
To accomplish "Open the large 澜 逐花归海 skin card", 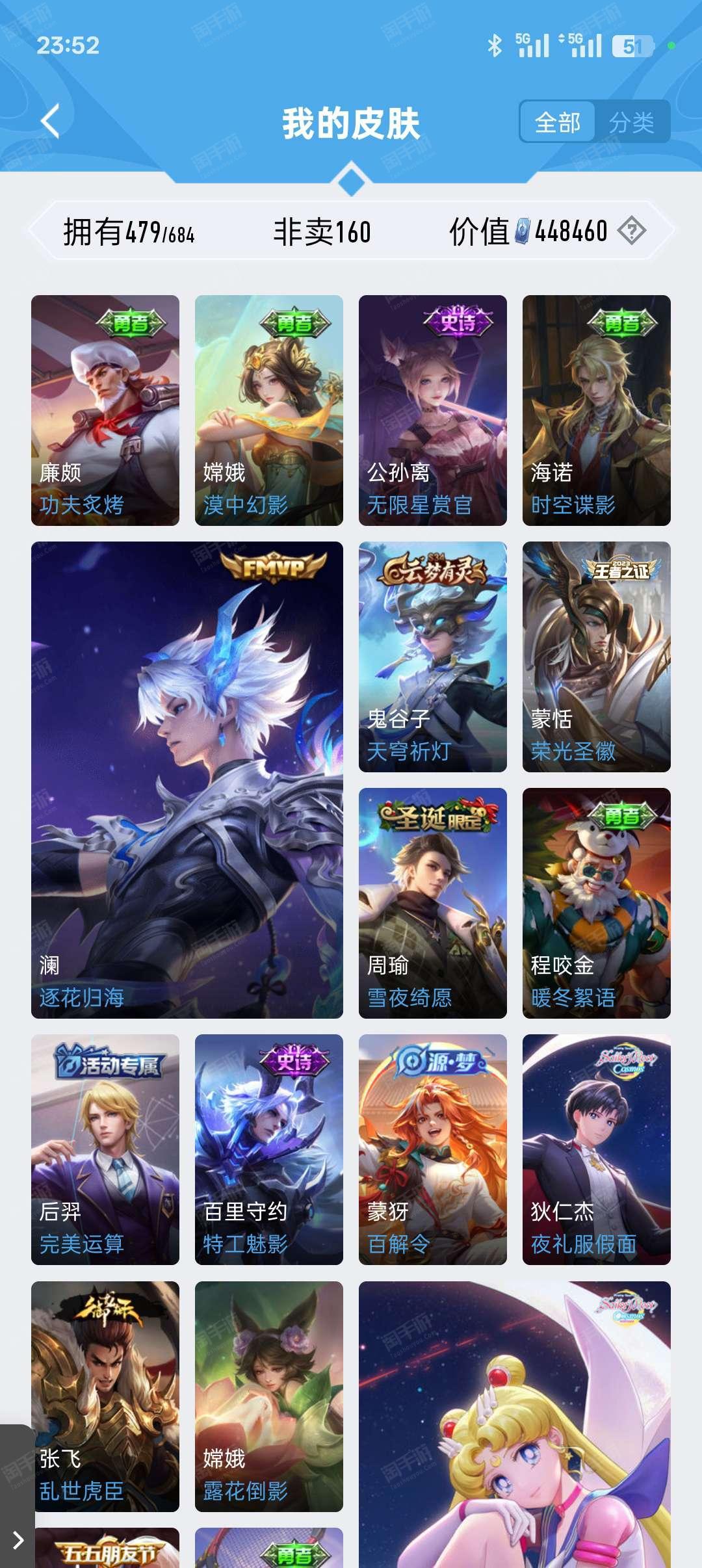I will pos(187,780).
